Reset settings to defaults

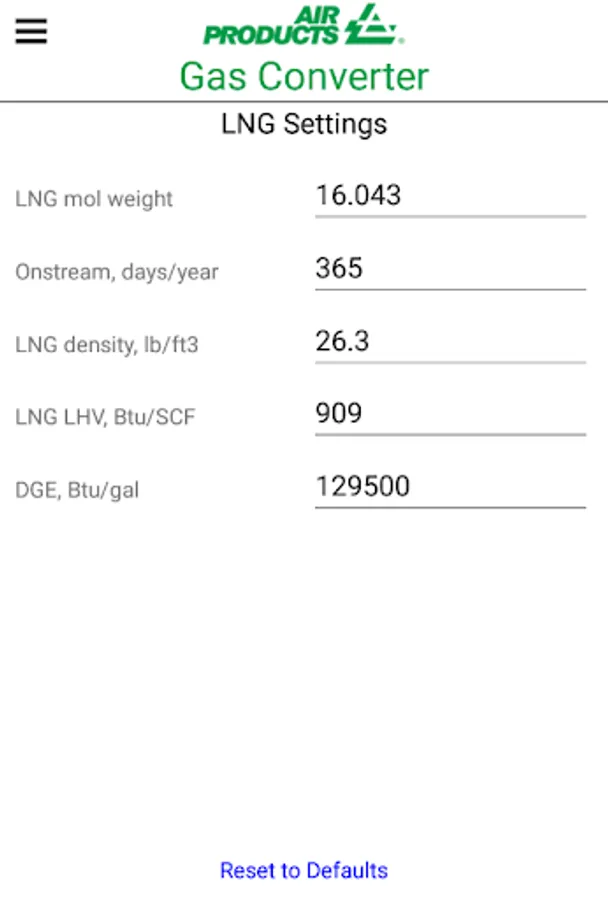[x=304, y=870]
